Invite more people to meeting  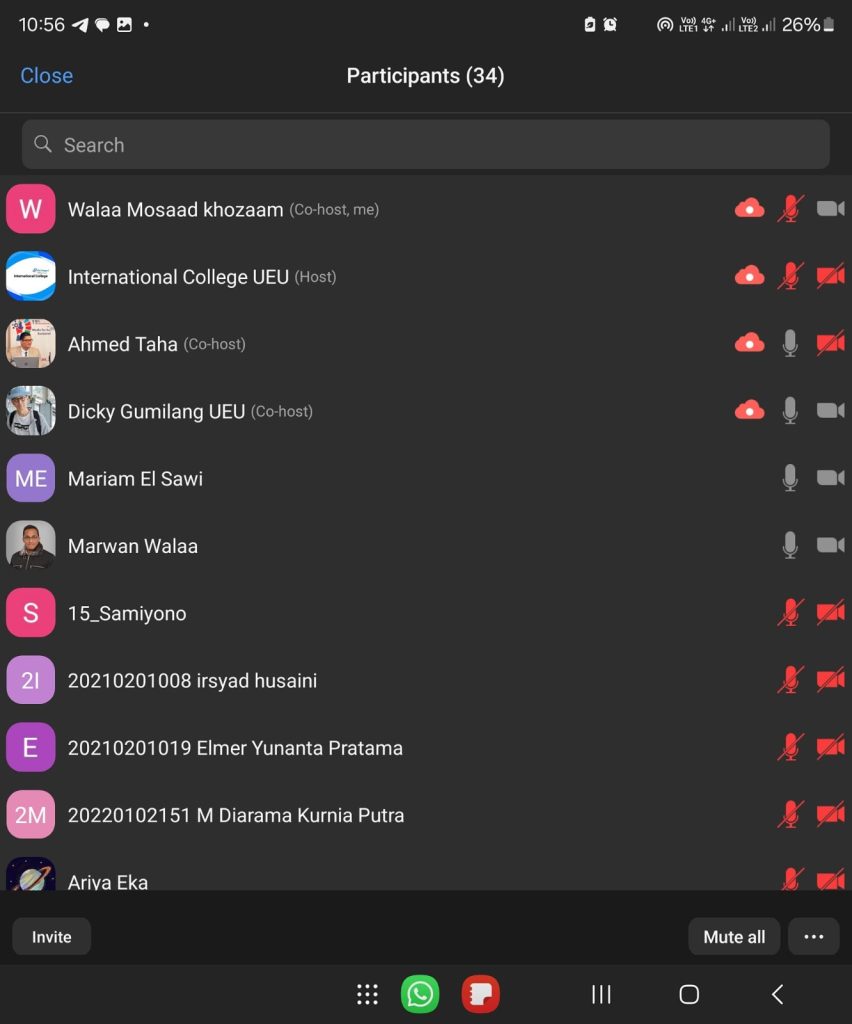(51, 937)
